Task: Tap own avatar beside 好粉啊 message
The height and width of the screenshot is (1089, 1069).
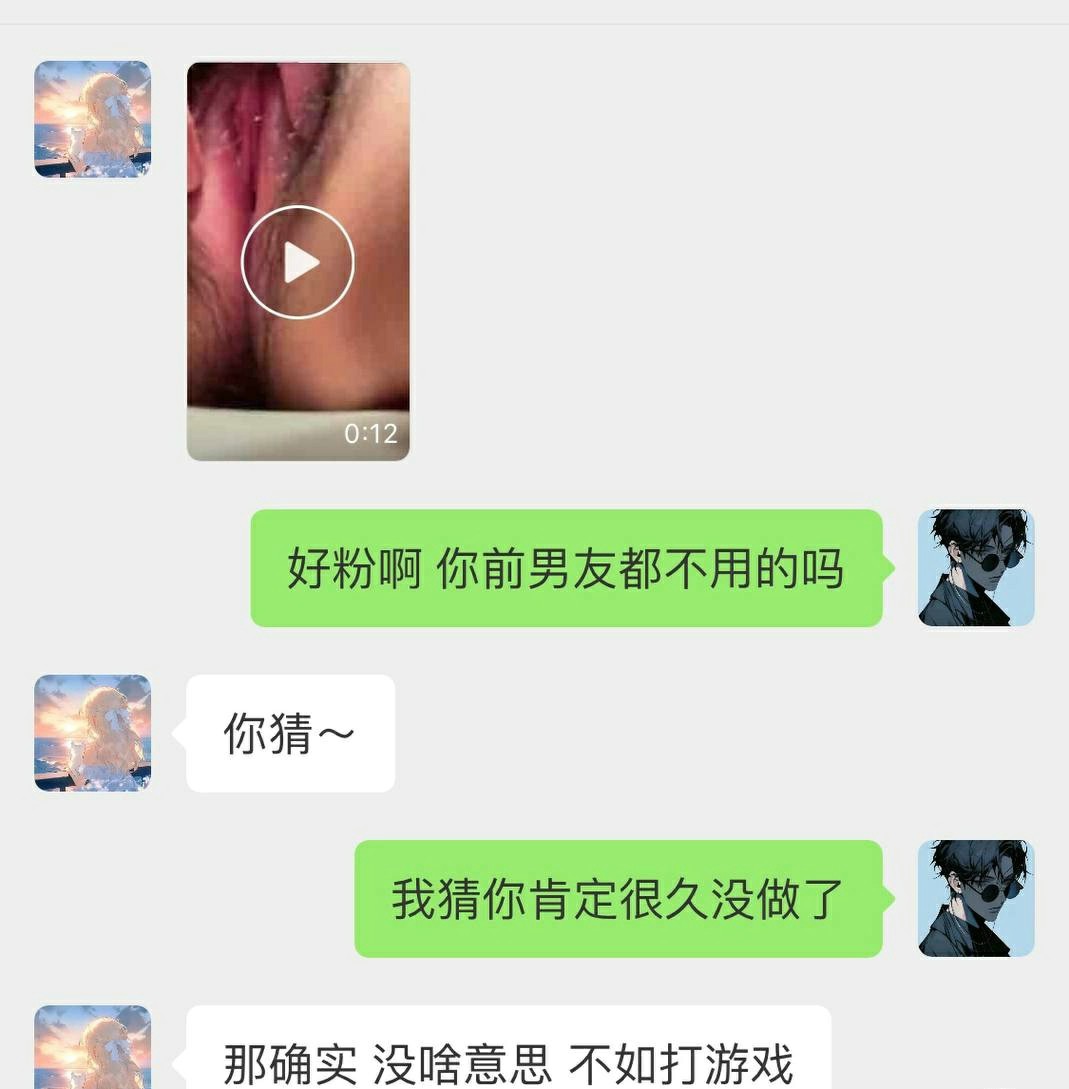Action: 976,568
